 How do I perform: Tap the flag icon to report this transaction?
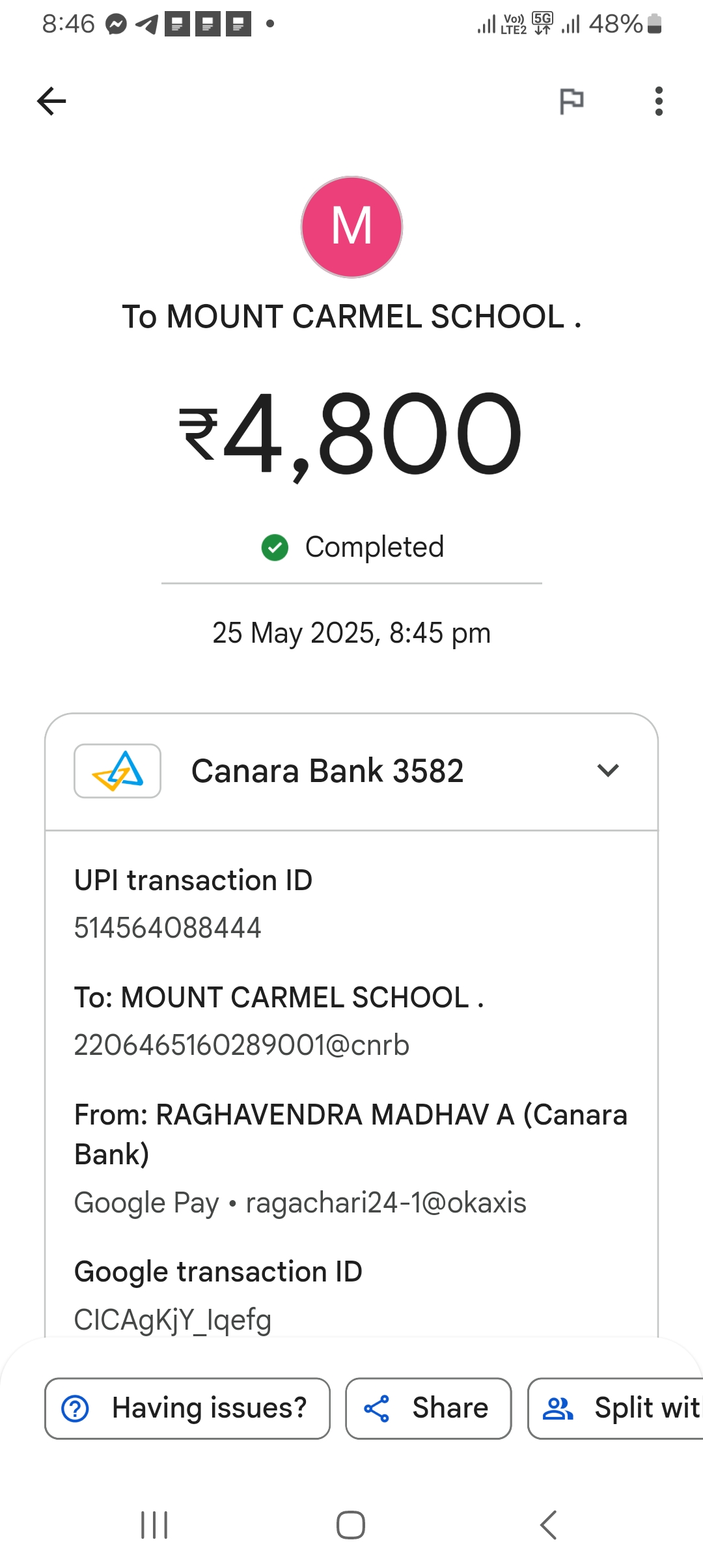tap(572, 101)
